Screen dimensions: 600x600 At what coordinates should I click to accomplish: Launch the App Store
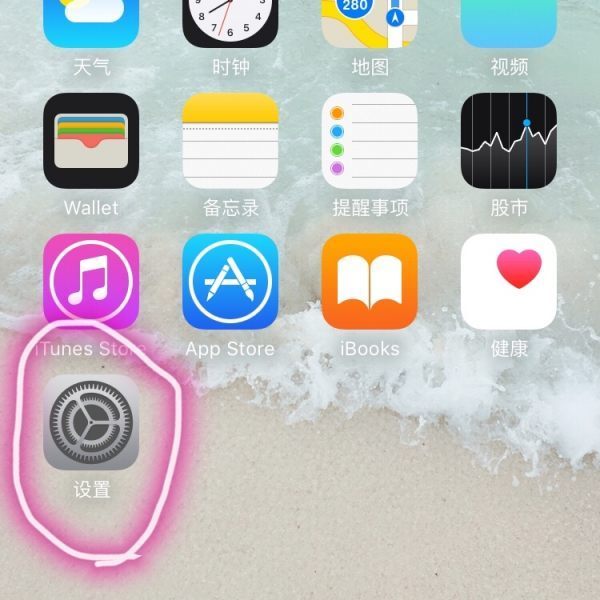tap(230, 282)
